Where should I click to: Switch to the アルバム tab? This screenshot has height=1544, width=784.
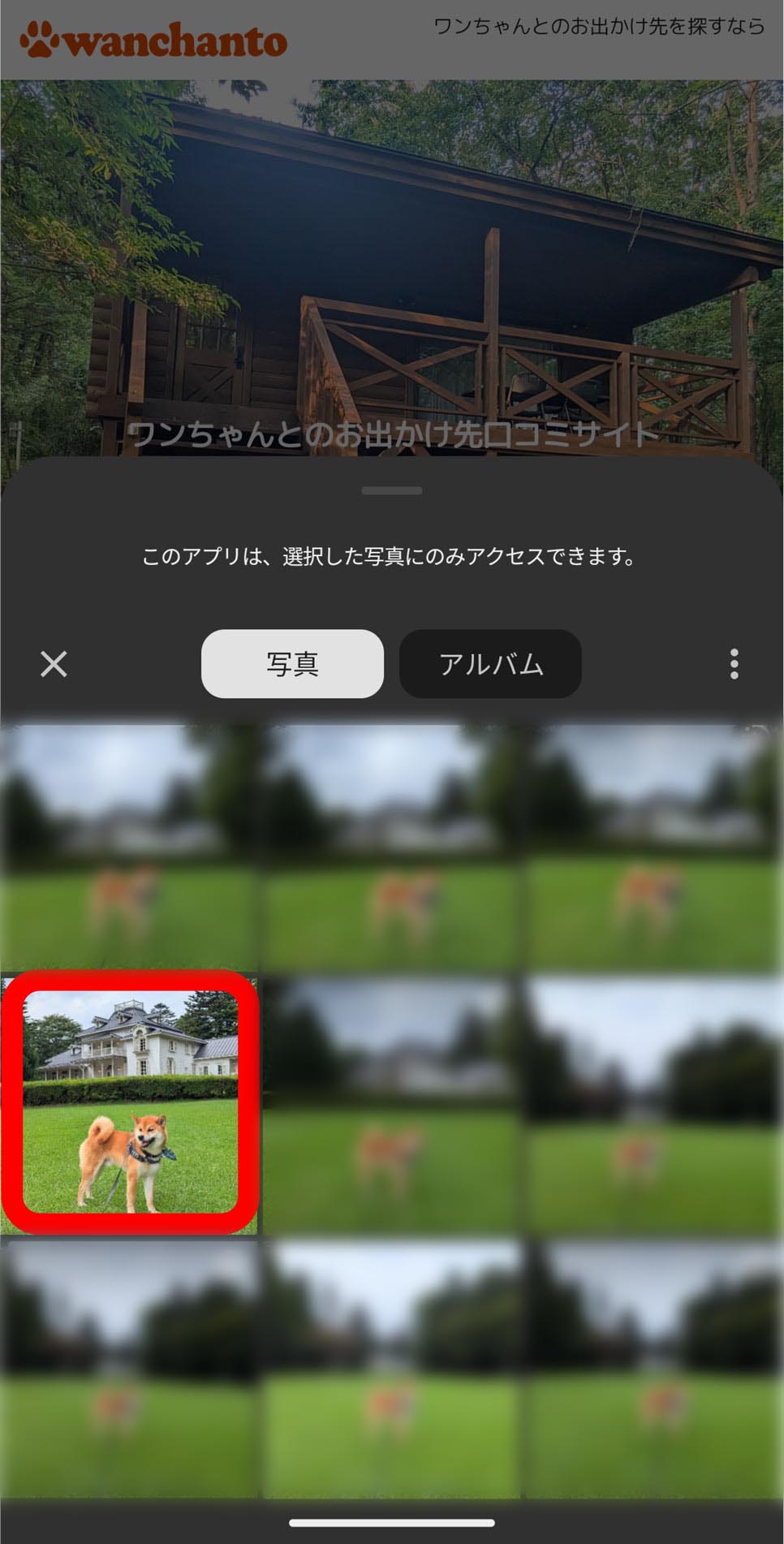pyautogui.click(x=490, y=664)
